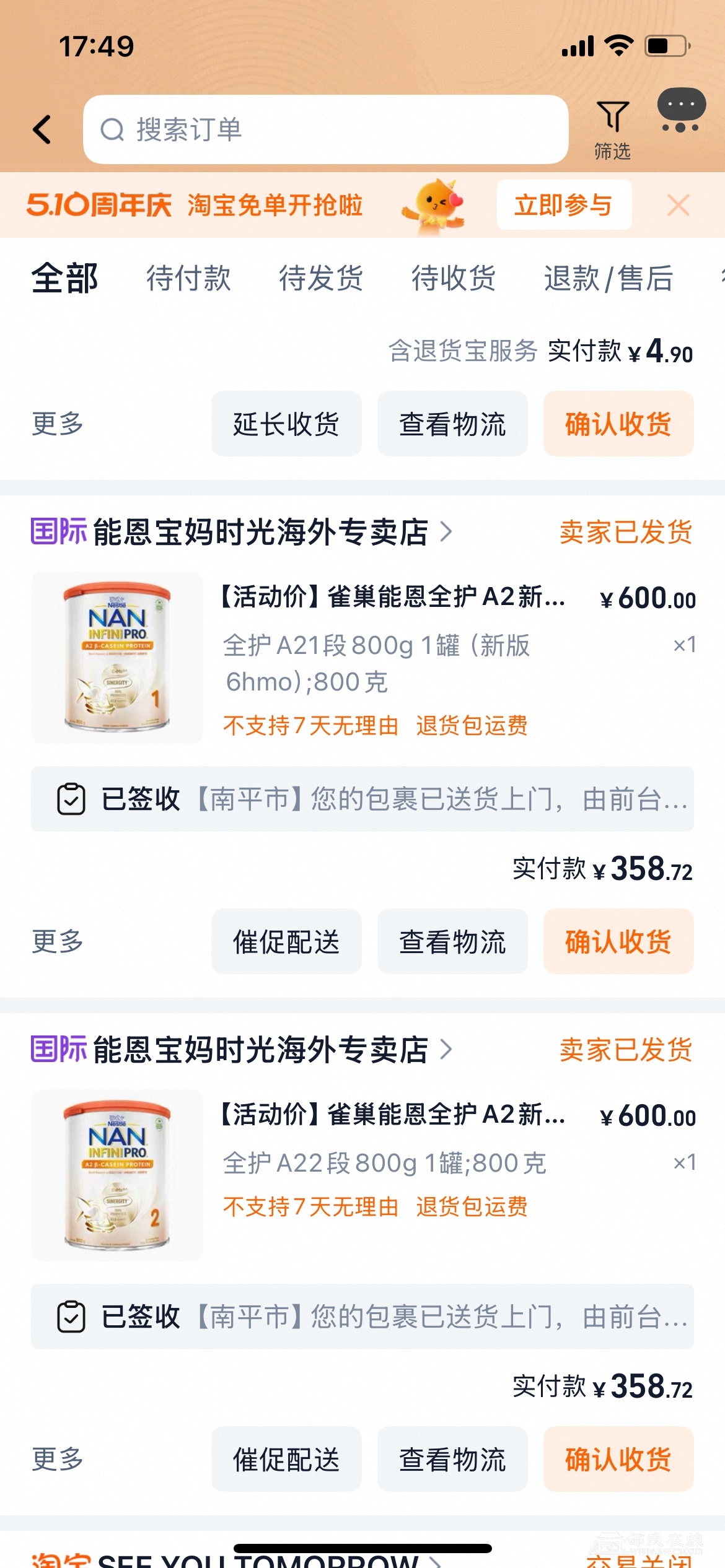This screenshot has width=725, height=1568.
Task: Open the message bubble icon
Action: (680, 111)
